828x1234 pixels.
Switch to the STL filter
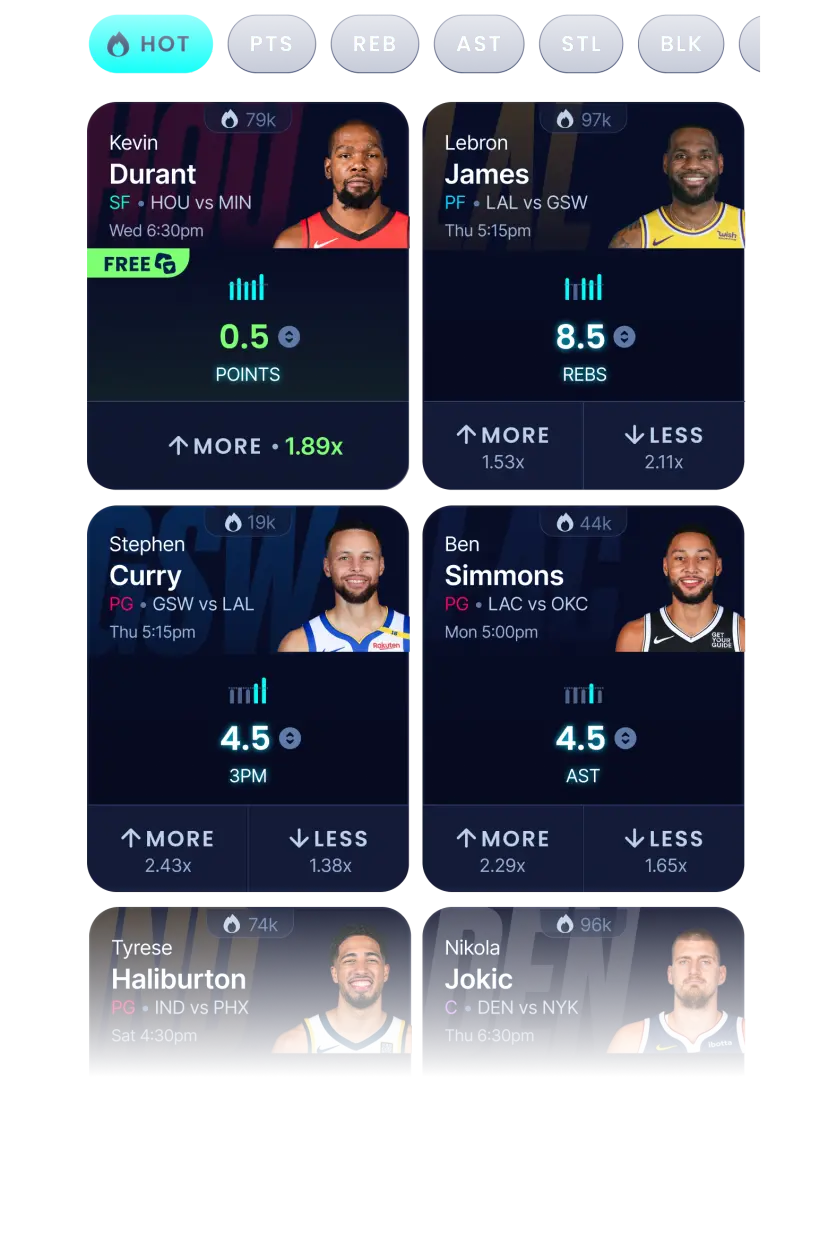[x=581, y=44]
